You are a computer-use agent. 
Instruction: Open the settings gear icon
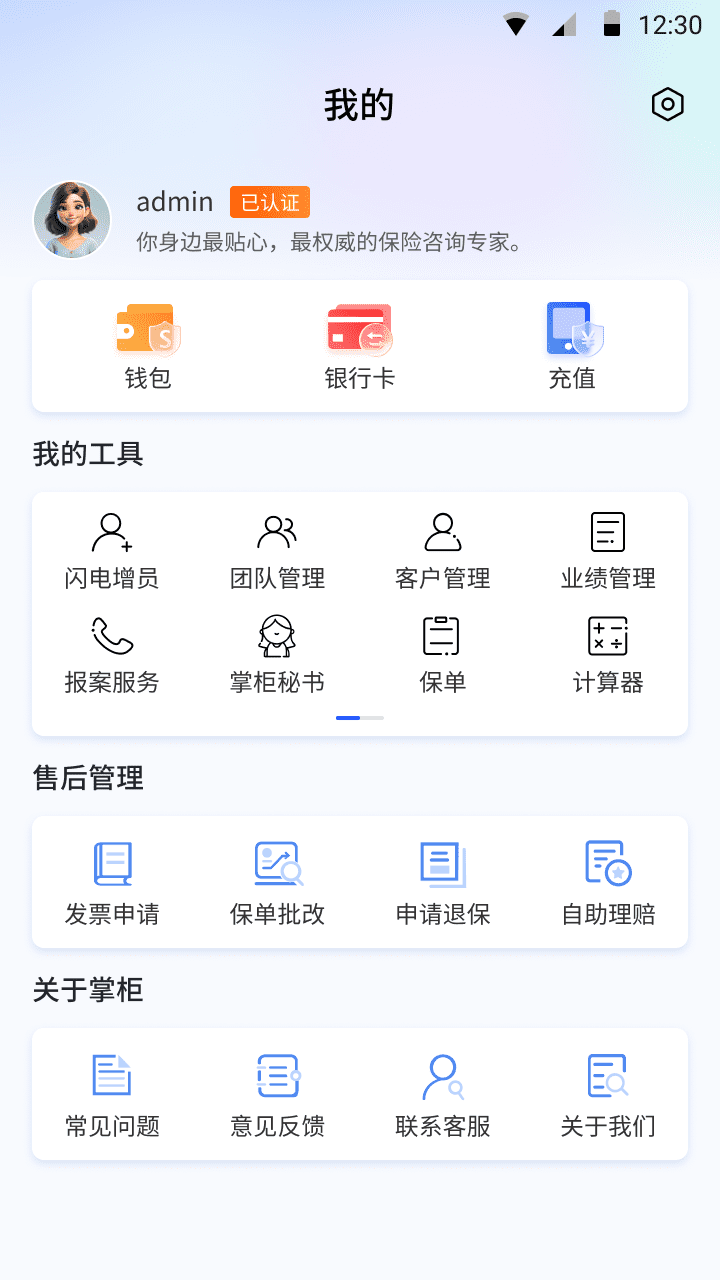[x=667, y=104]
